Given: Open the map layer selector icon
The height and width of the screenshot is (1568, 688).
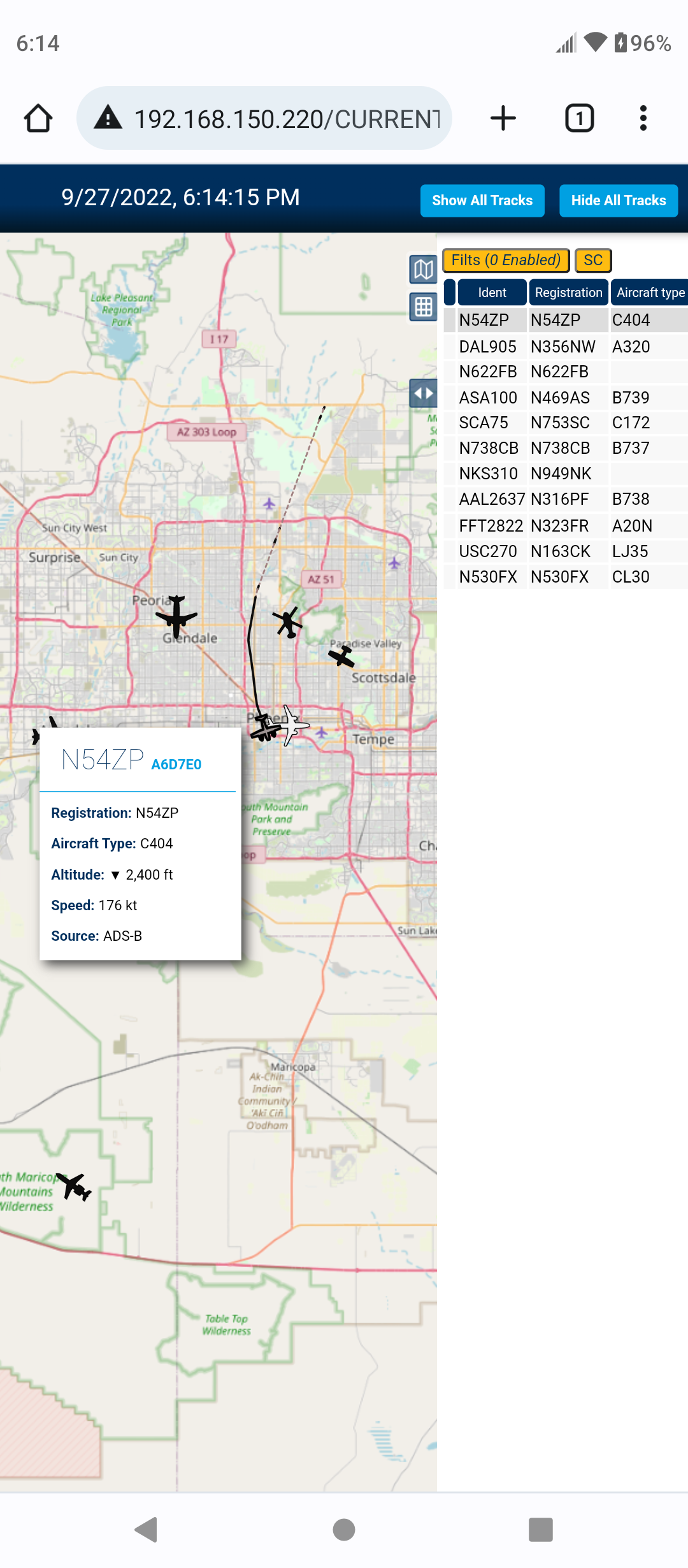Looking at the screenshot, I should 423,269.
